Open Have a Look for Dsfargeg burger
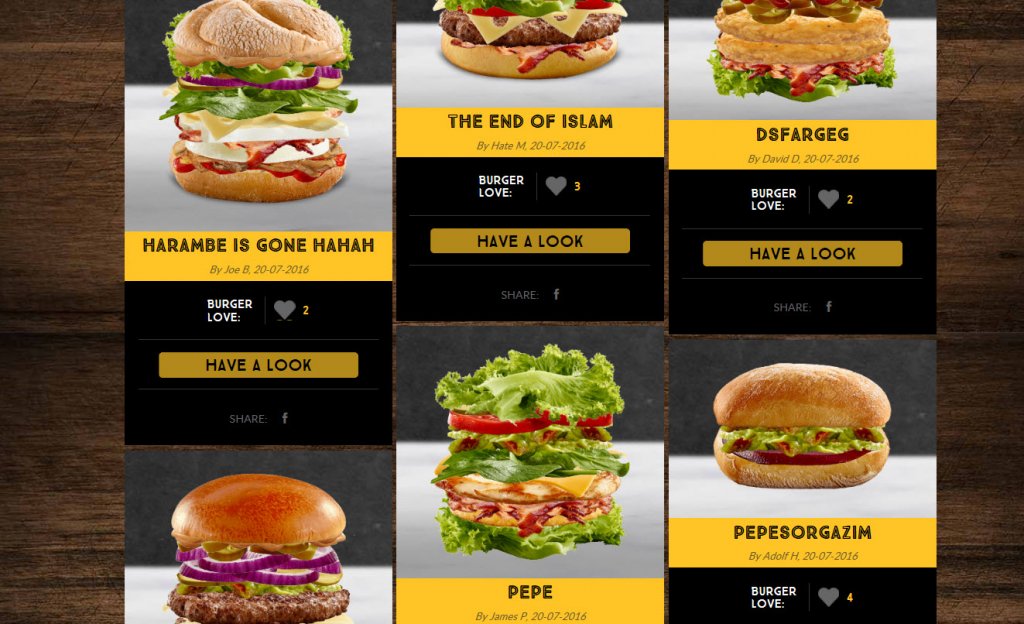Viewport: 1024px width, 624px height. (802, 254)
